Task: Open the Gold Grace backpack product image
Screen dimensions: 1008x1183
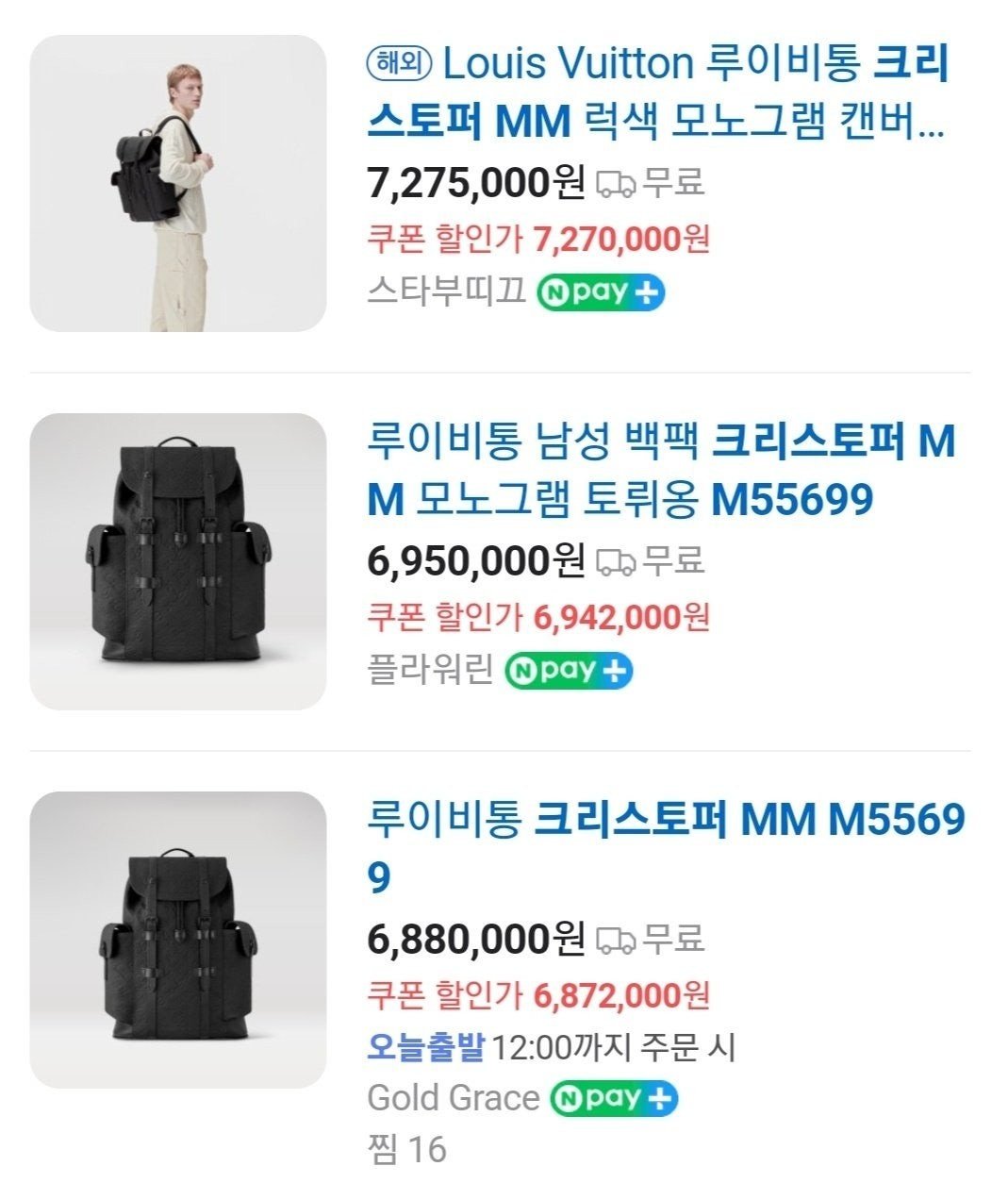Action: click(178, 940)
